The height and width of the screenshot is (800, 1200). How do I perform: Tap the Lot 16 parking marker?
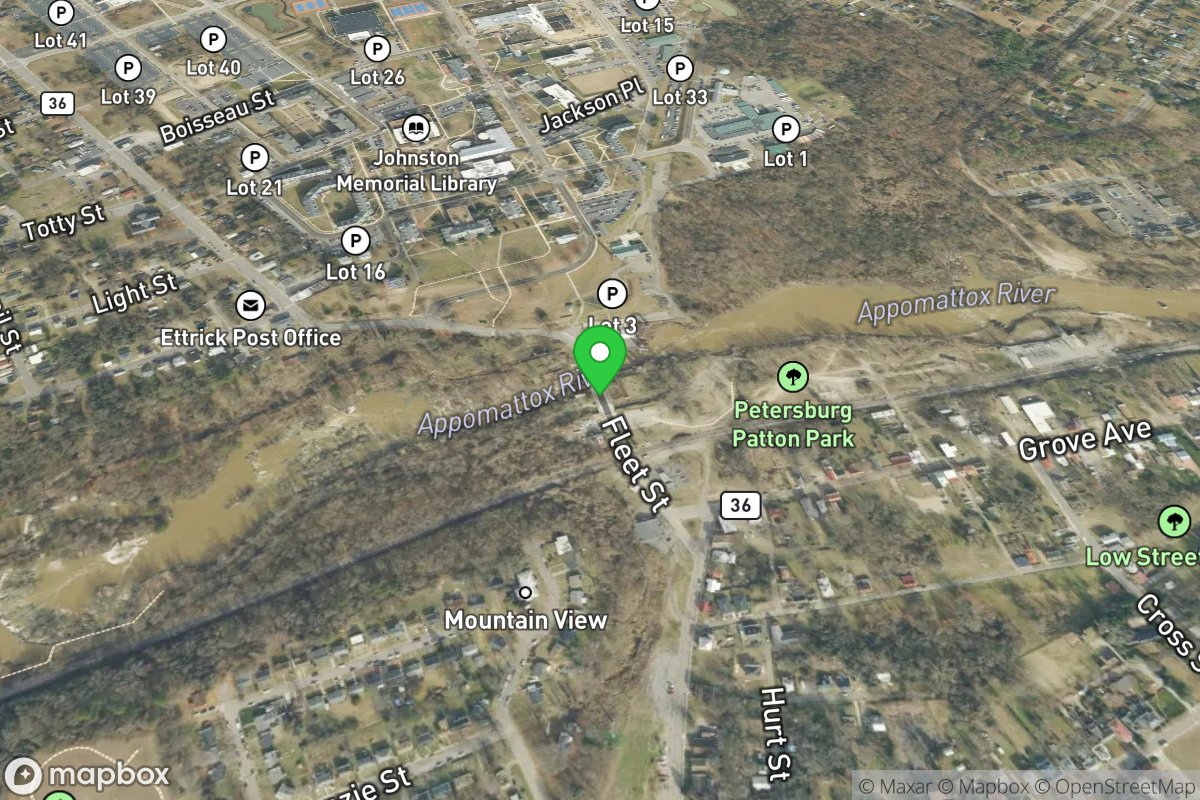(x=355, y=241)
